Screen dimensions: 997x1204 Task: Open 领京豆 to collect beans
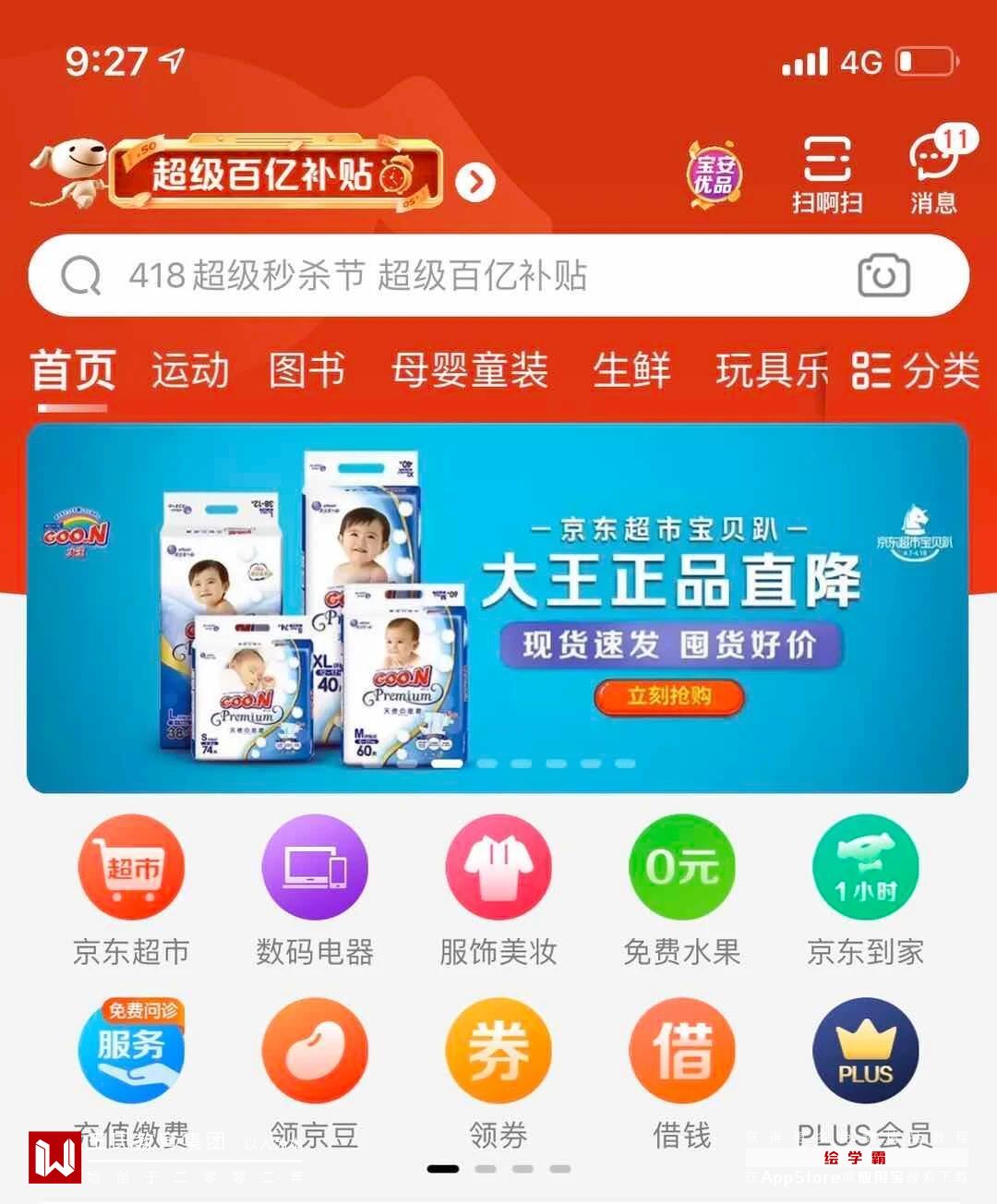click(315, 1073)
